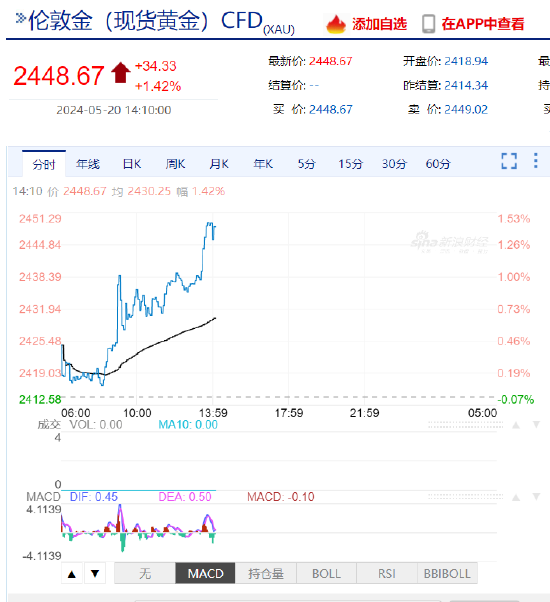The image size is (550, 602).
Task: Select the 日K daily candlestick tab
Action: (132, 164)
